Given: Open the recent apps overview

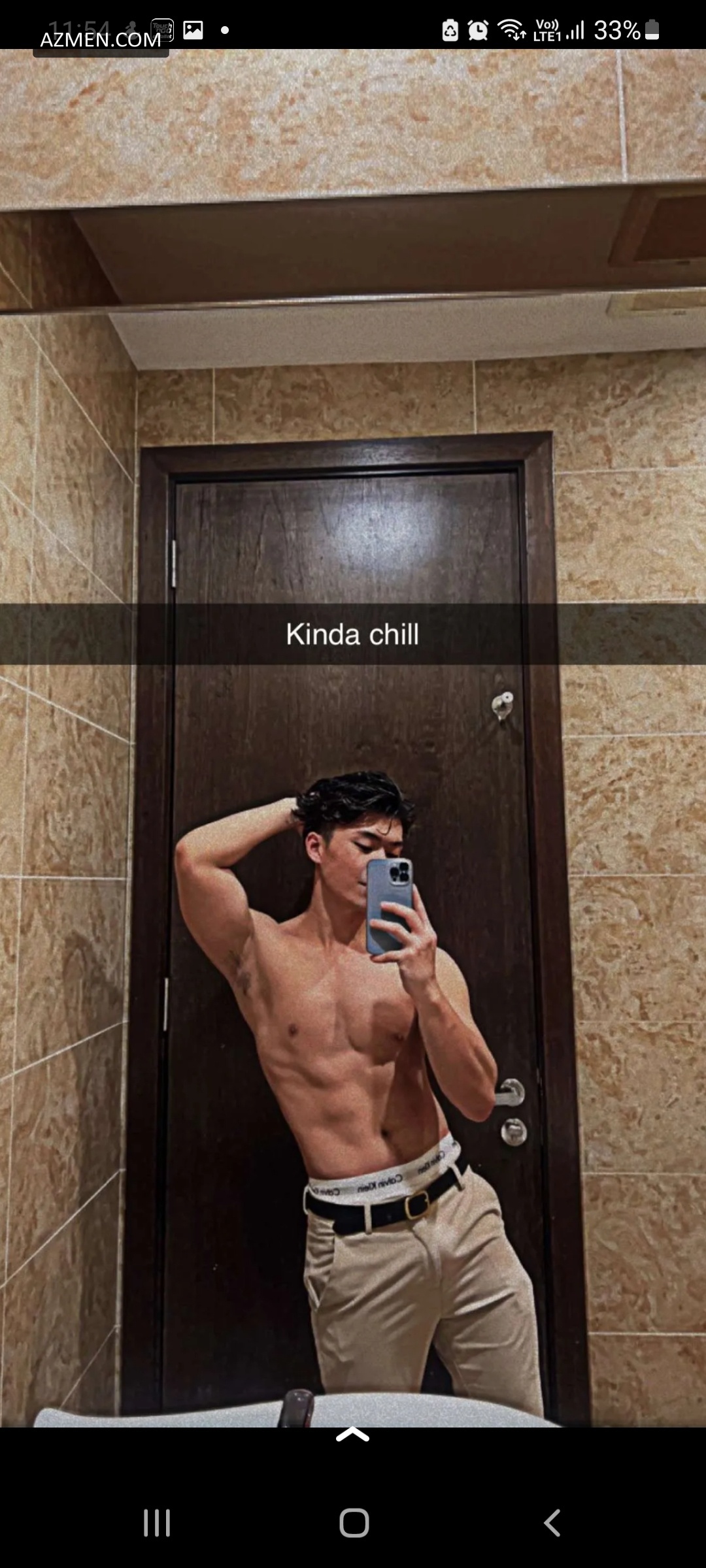Looking at the screenshot, I should (157, 1523).
